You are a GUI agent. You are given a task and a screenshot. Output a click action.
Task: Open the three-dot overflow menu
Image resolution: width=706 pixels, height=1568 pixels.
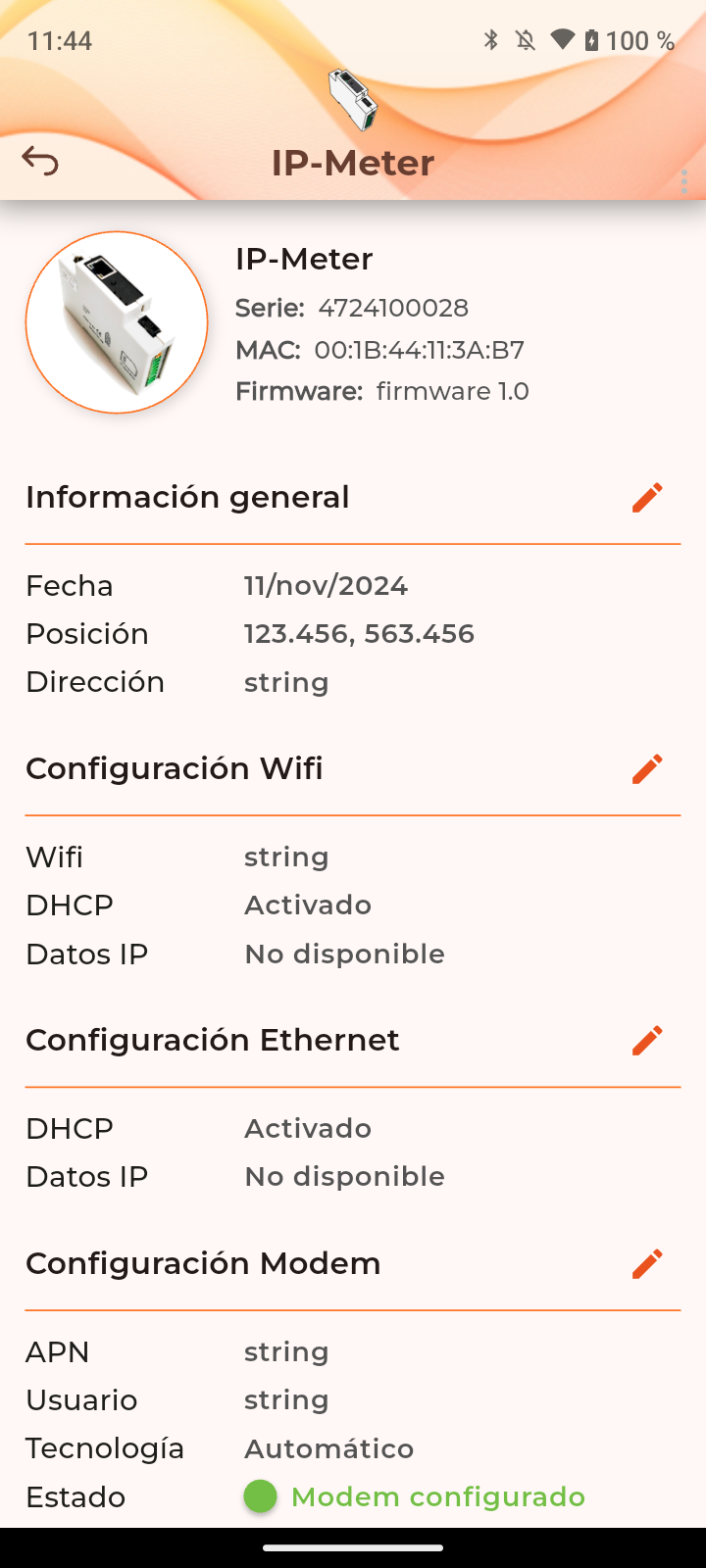[x=683, y=180]
